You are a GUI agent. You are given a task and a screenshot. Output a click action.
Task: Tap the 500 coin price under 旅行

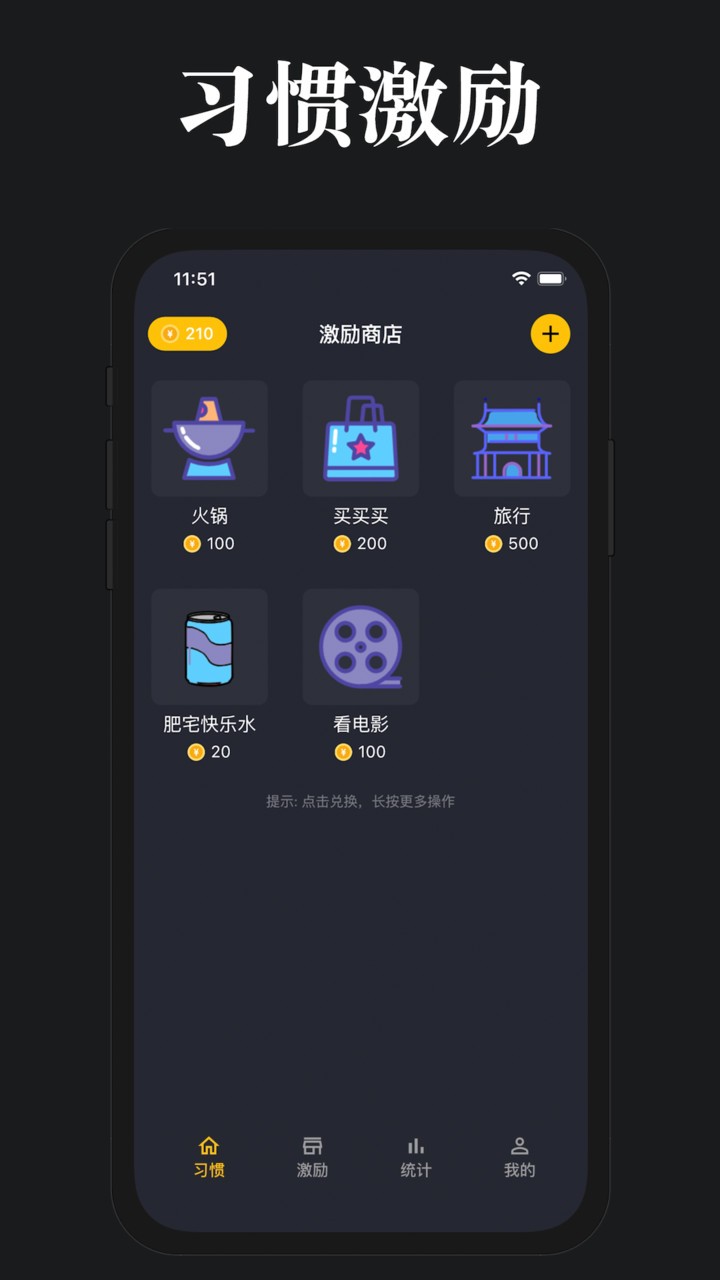[x=511, y=544]
